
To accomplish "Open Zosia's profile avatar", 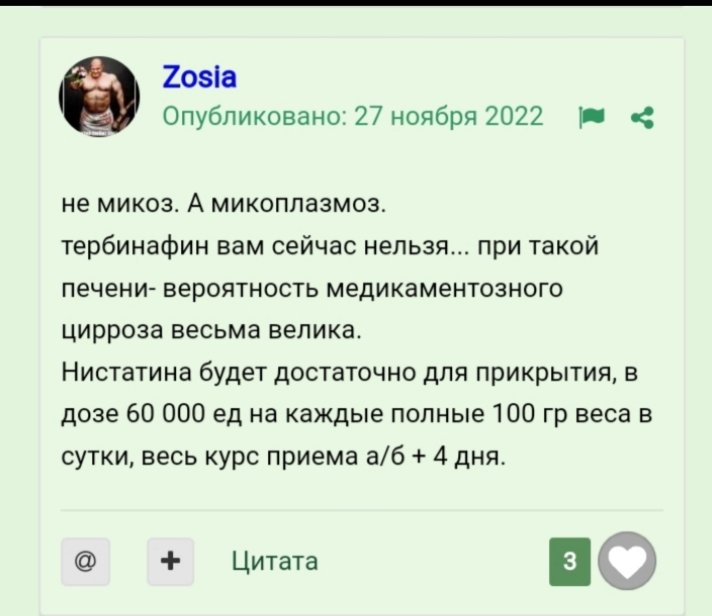I will pos(105,96).
